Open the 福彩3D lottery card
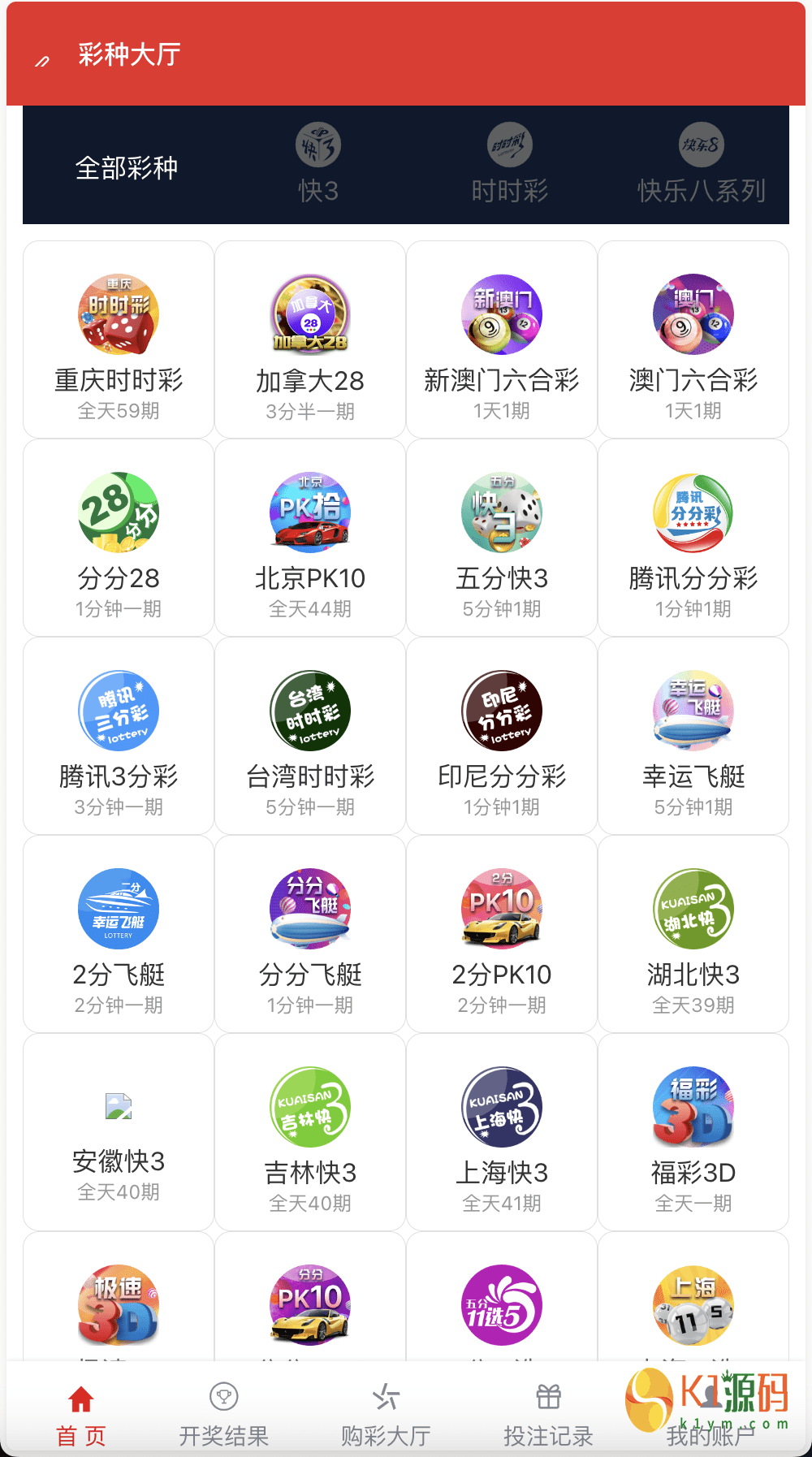The height and width of the screenshot is (1457, 812). pos(693,1132)
